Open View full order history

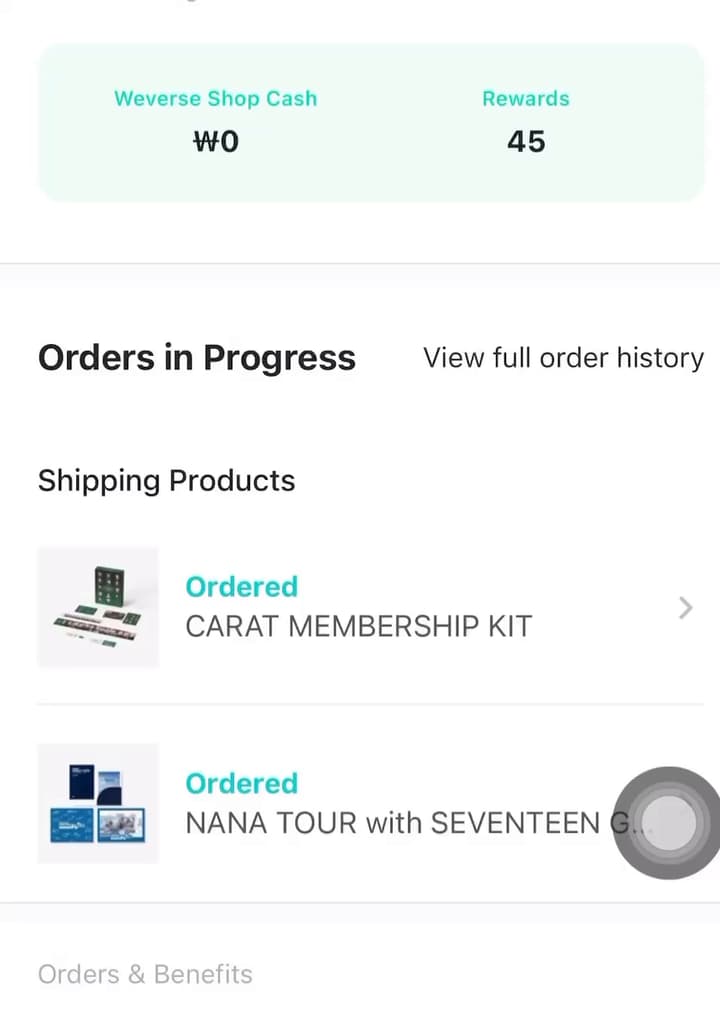pyautogui.click(x=563, y=357)
